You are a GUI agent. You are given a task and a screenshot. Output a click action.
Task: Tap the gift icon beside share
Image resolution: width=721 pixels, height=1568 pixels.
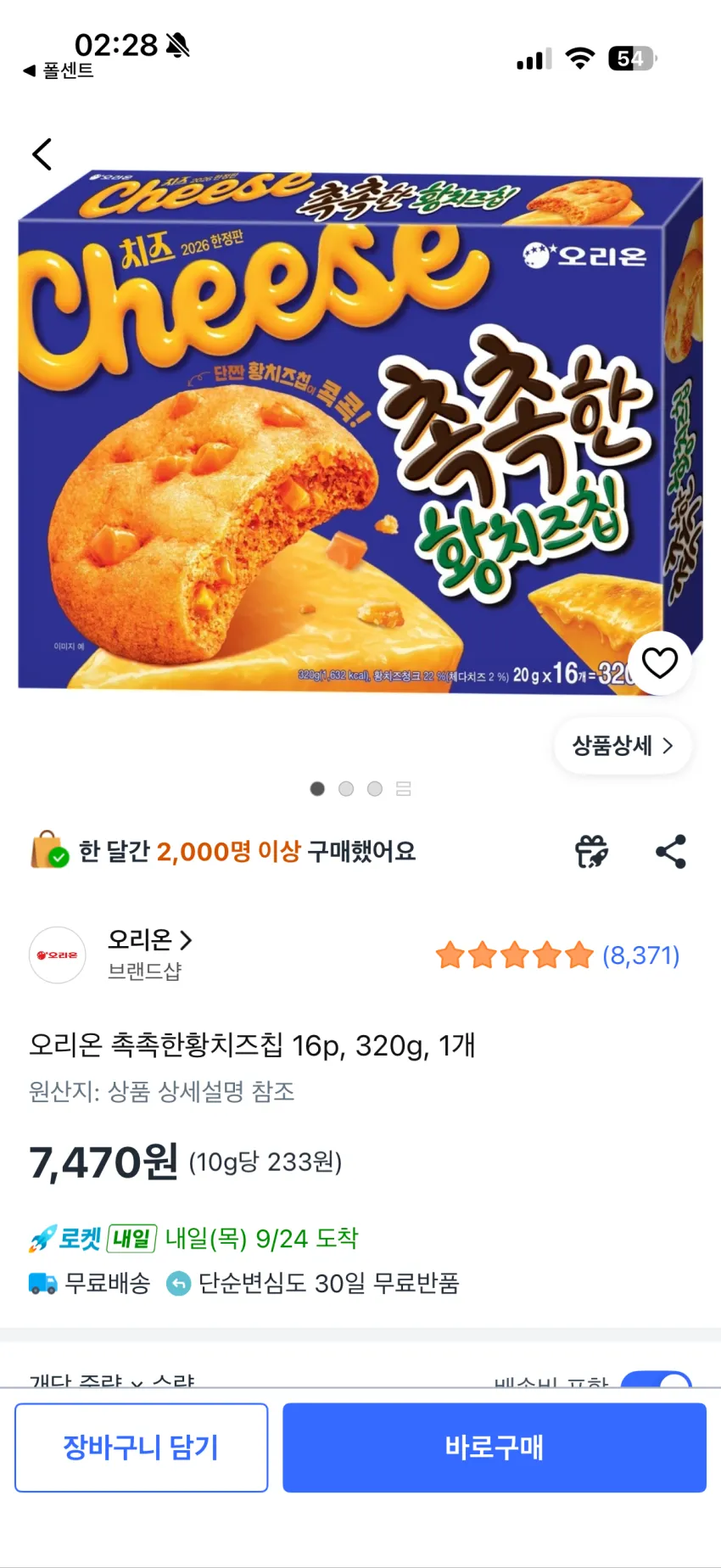tap(591, 851)
